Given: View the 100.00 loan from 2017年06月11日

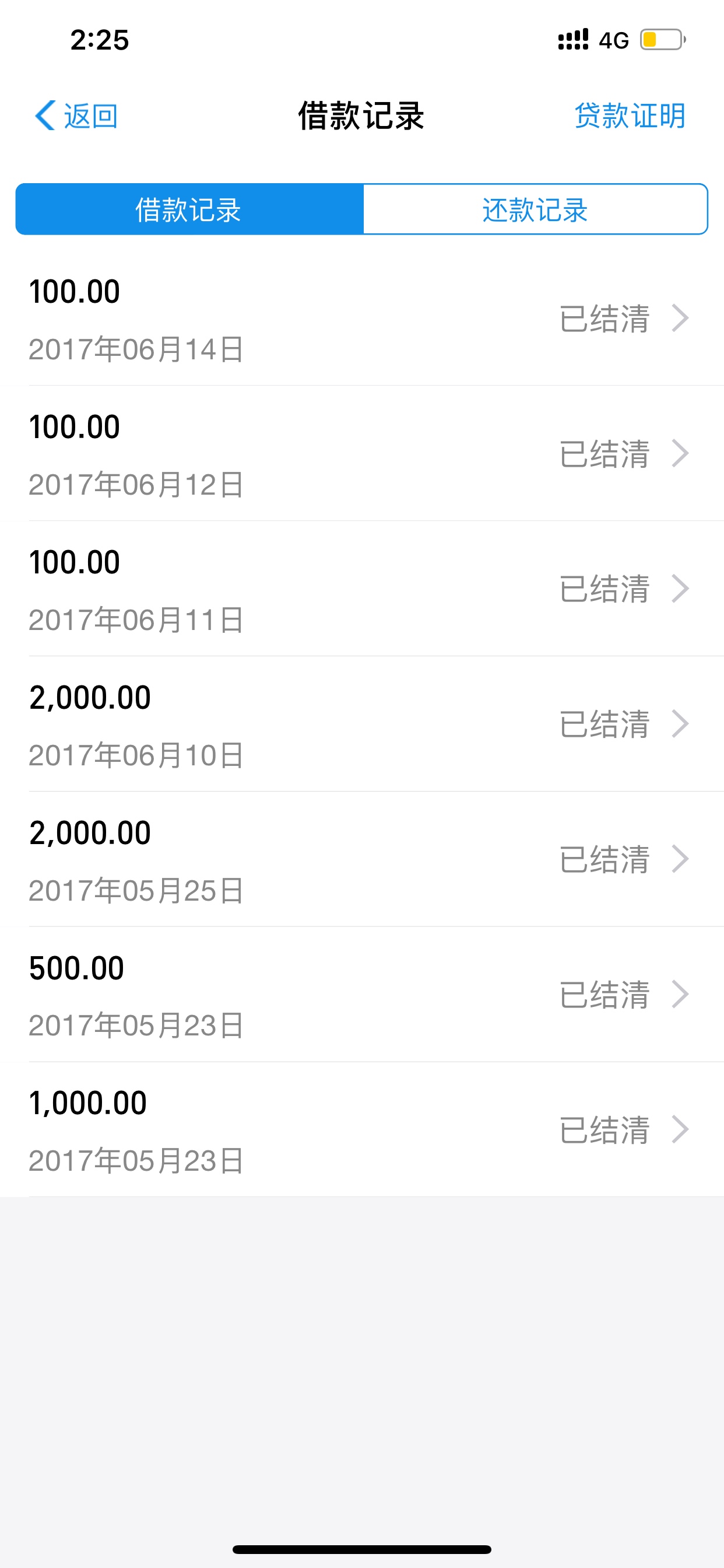Looking at the screenshot, I should pyautogui.click(x=362, y=589).
